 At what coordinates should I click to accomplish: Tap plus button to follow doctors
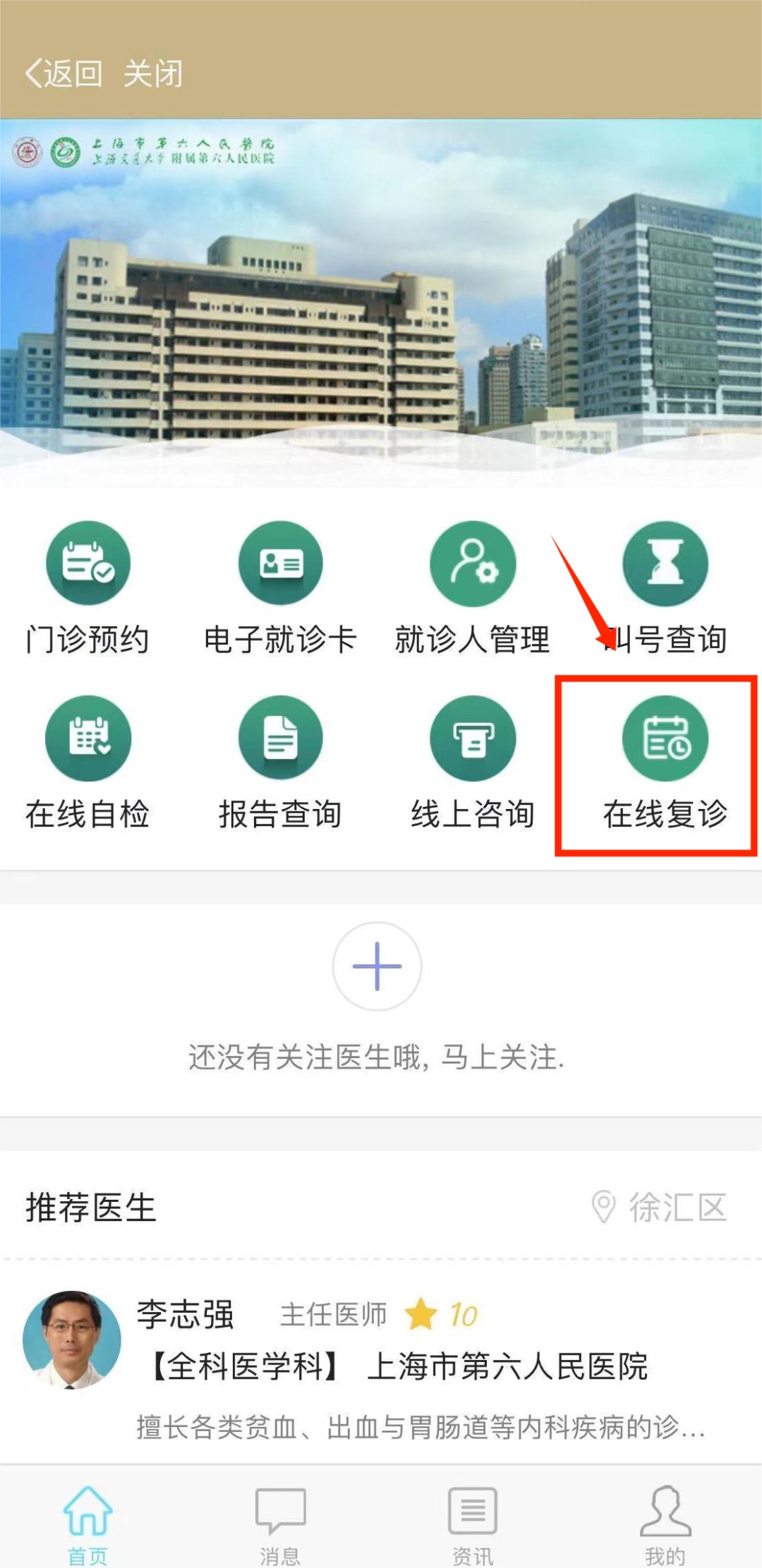pos(377,966)
